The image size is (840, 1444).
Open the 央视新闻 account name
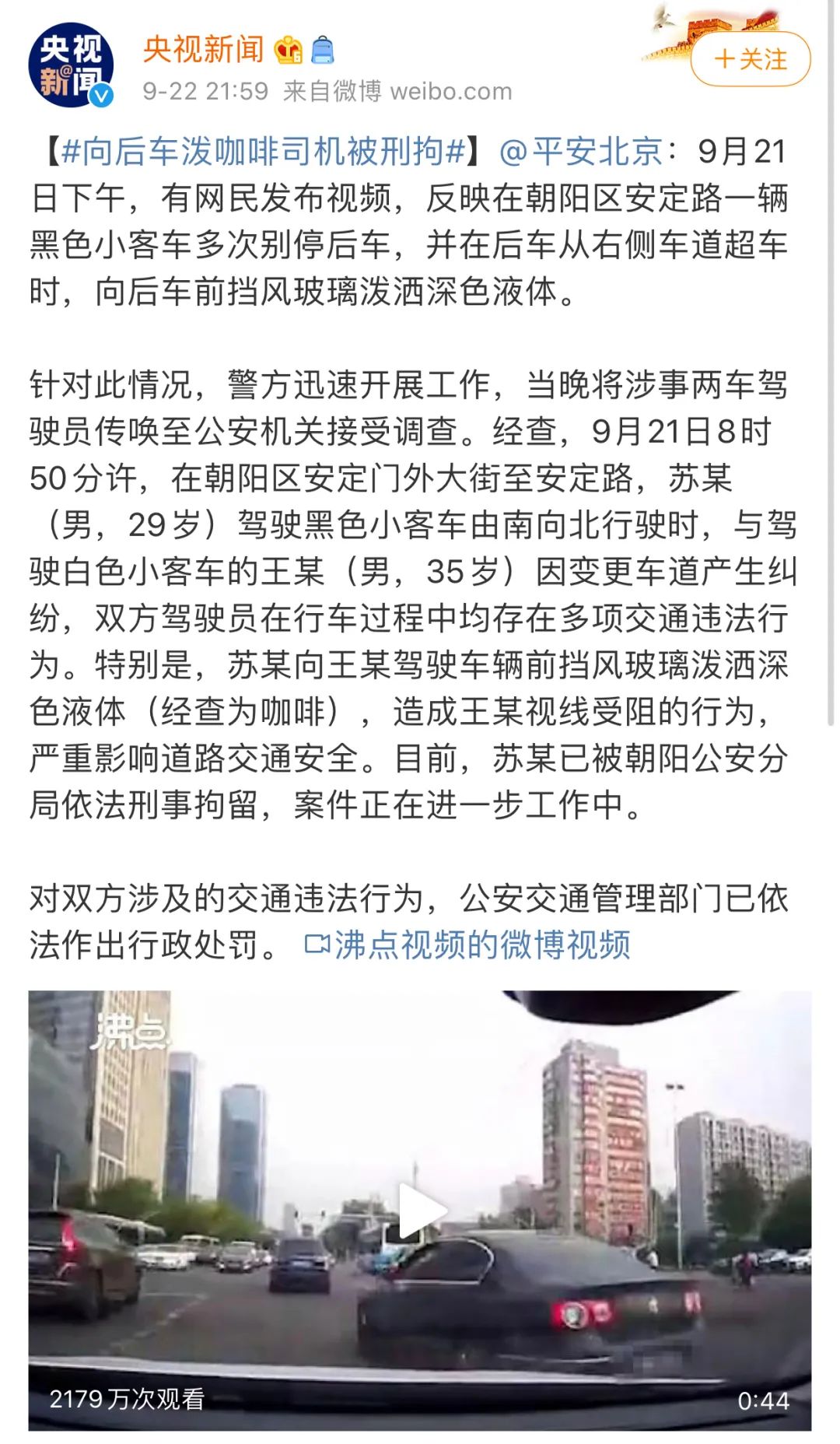(204, 49)
